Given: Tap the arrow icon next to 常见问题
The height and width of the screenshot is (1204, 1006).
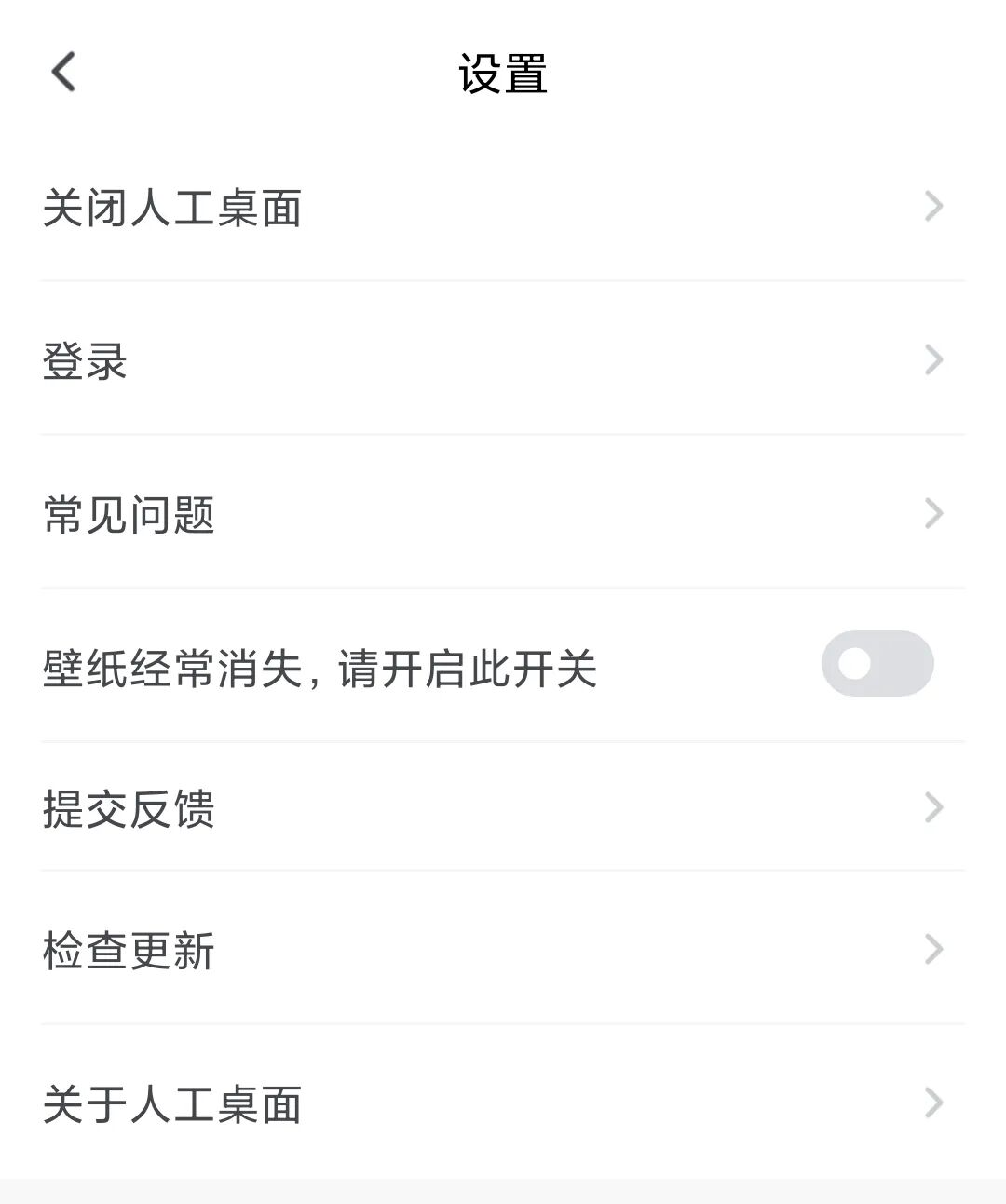Looking at the screenshot, I should (934, 513).
